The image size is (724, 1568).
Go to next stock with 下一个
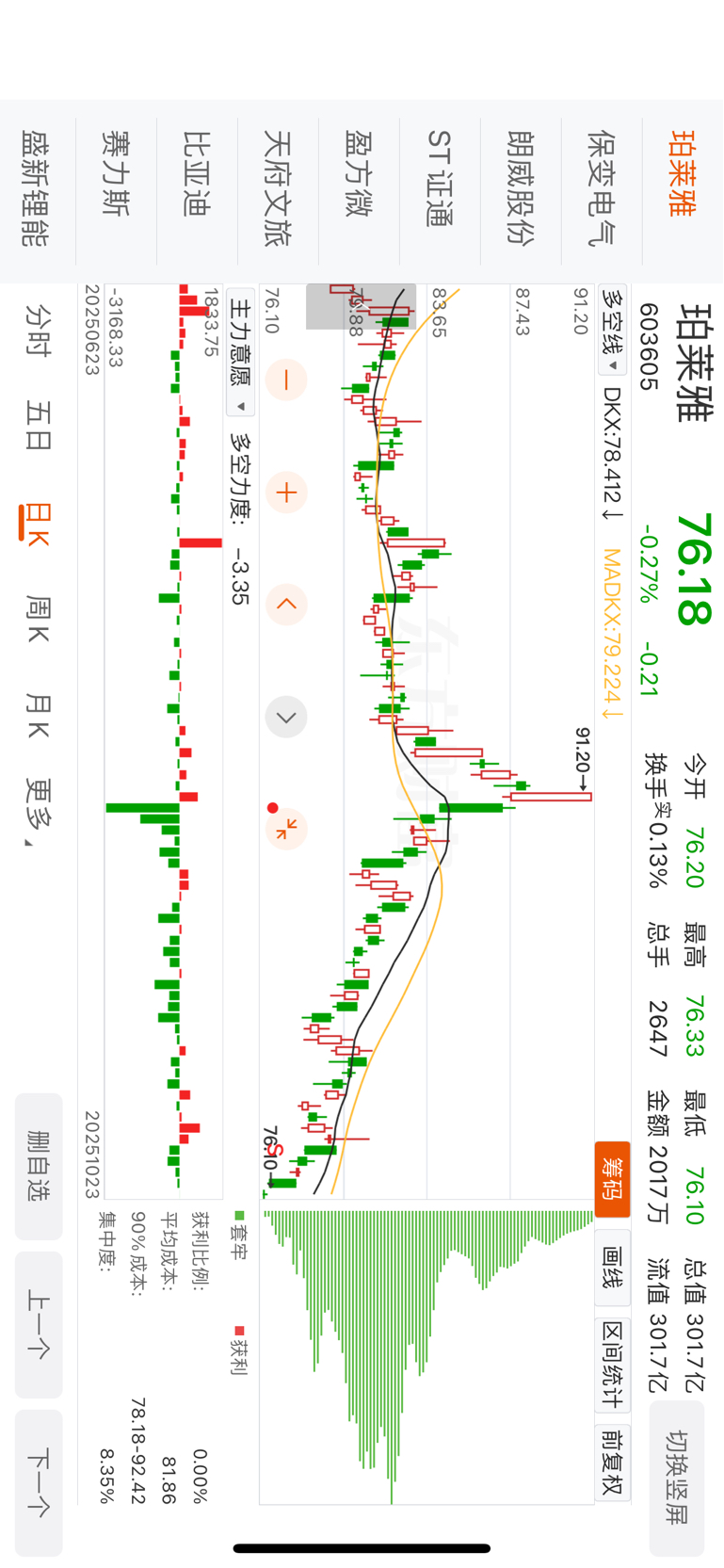pos(39,1482)
